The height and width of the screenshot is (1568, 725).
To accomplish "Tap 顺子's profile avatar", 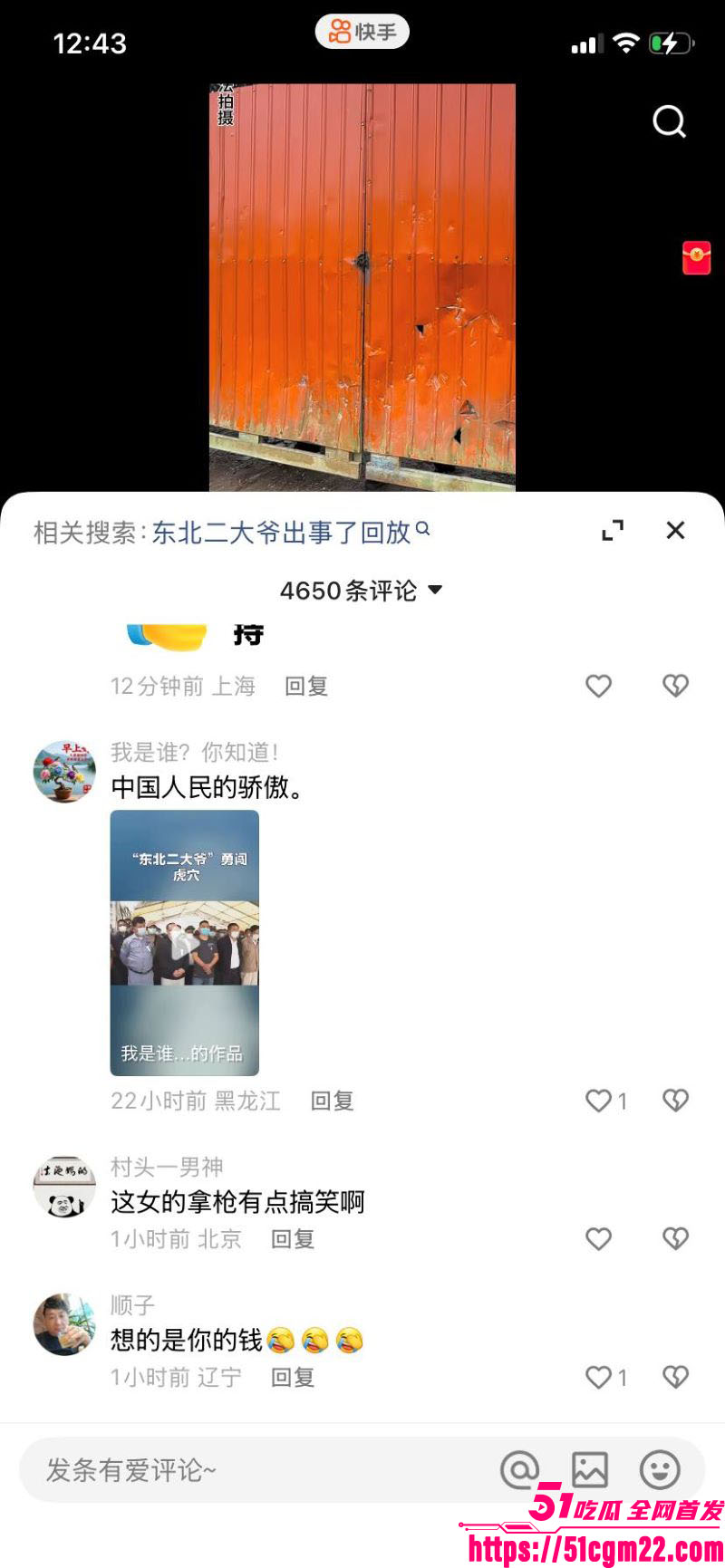I will point(63,1324).
